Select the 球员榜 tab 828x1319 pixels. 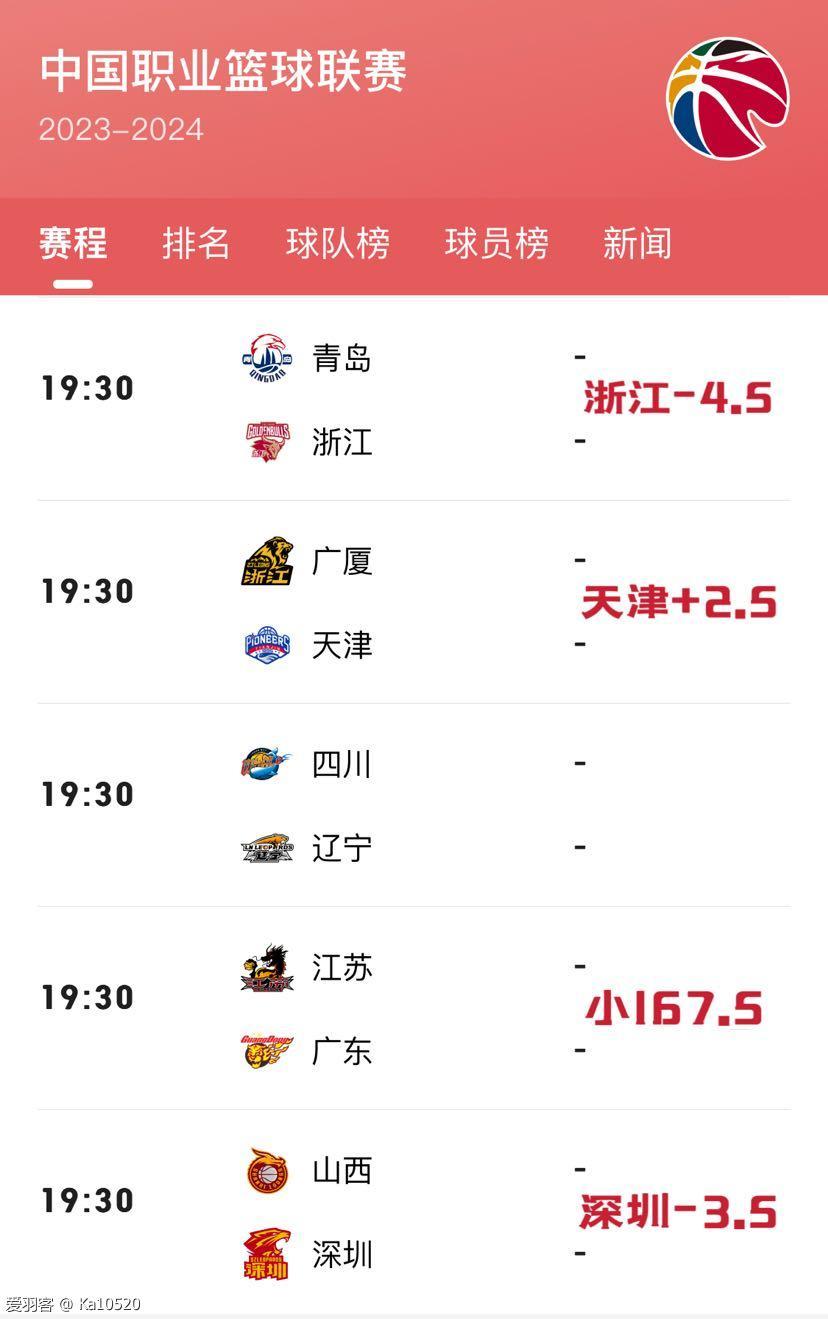(496, 244)
